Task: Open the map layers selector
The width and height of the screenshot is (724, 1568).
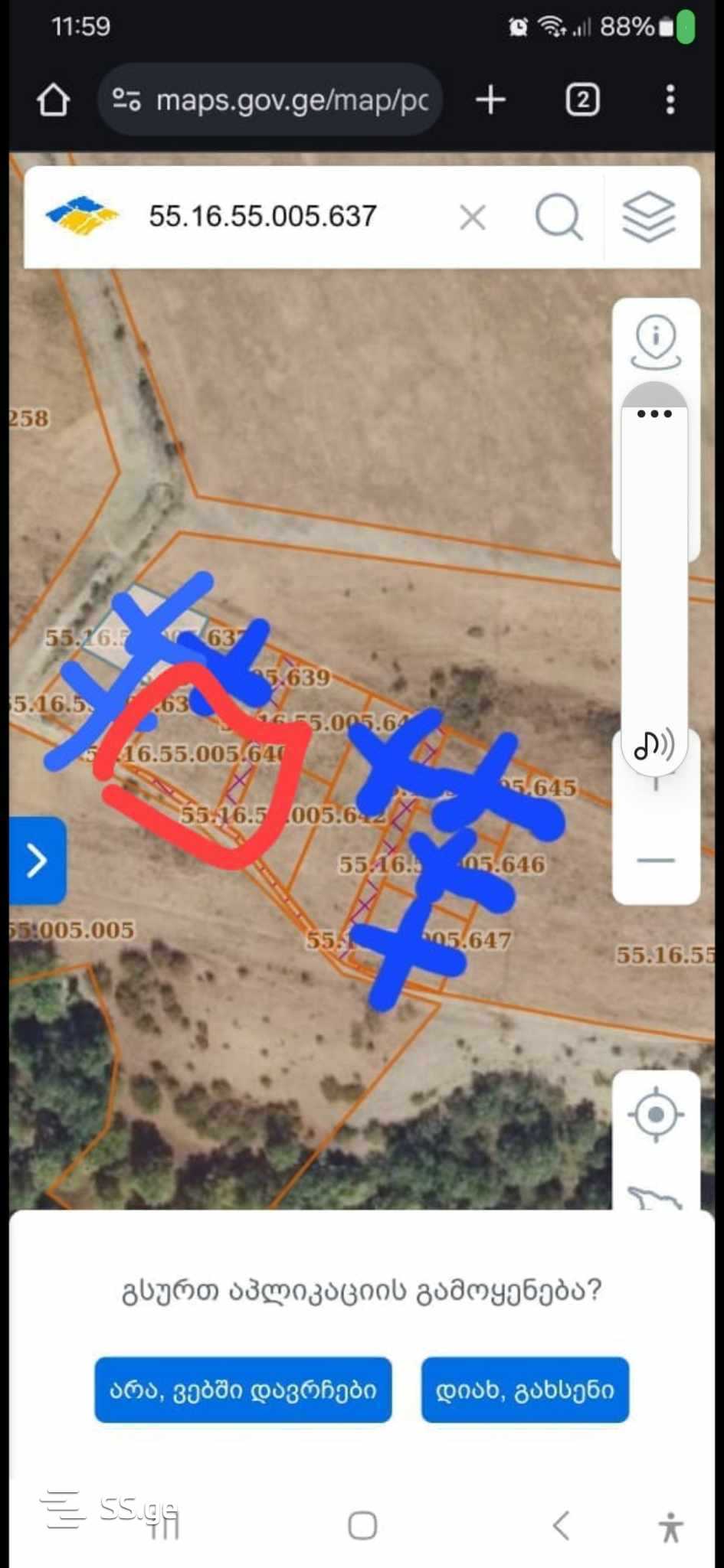Action: click(x=649, y=217)
